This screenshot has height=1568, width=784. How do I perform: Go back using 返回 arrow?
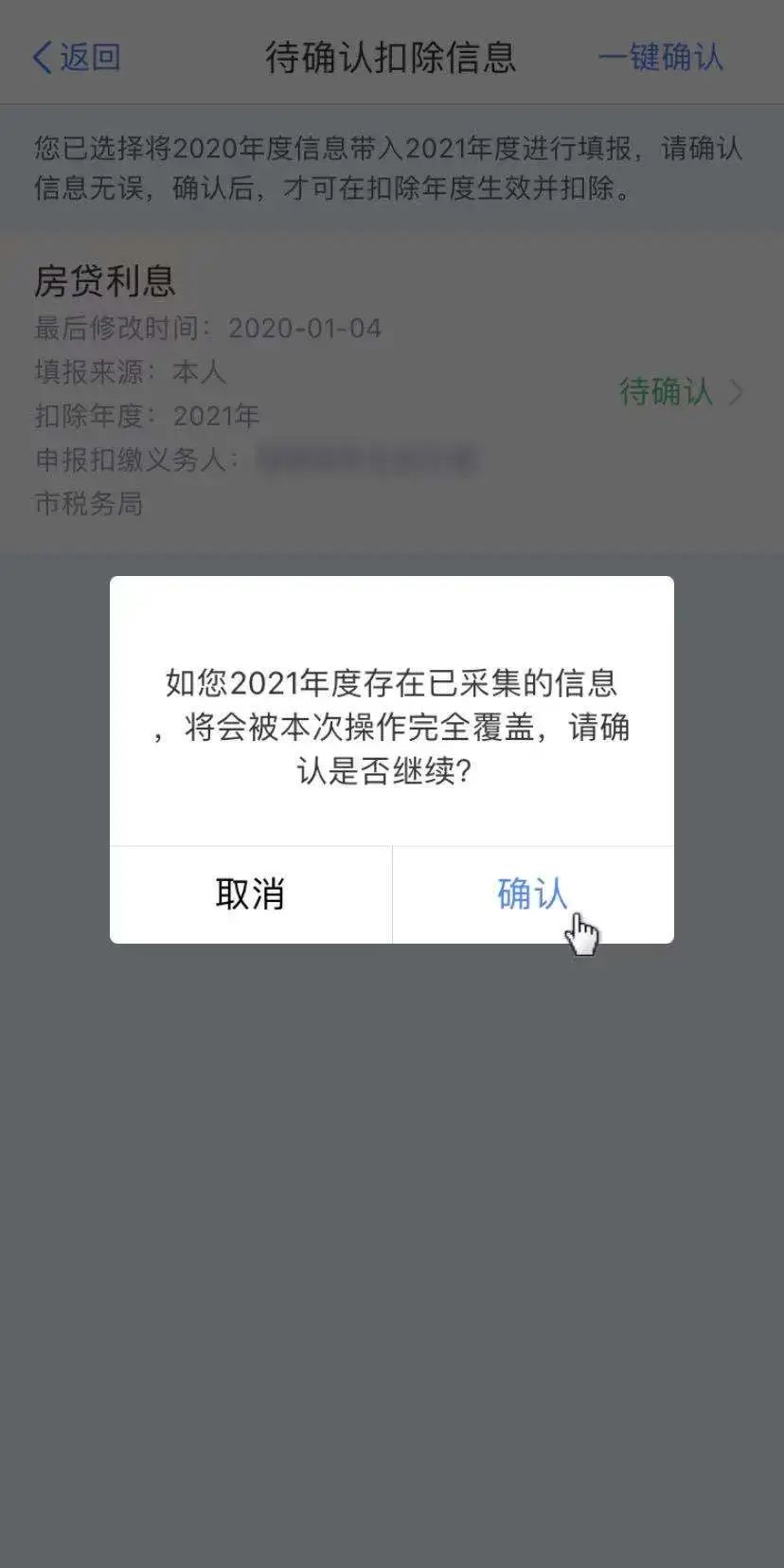click(76, 57)
